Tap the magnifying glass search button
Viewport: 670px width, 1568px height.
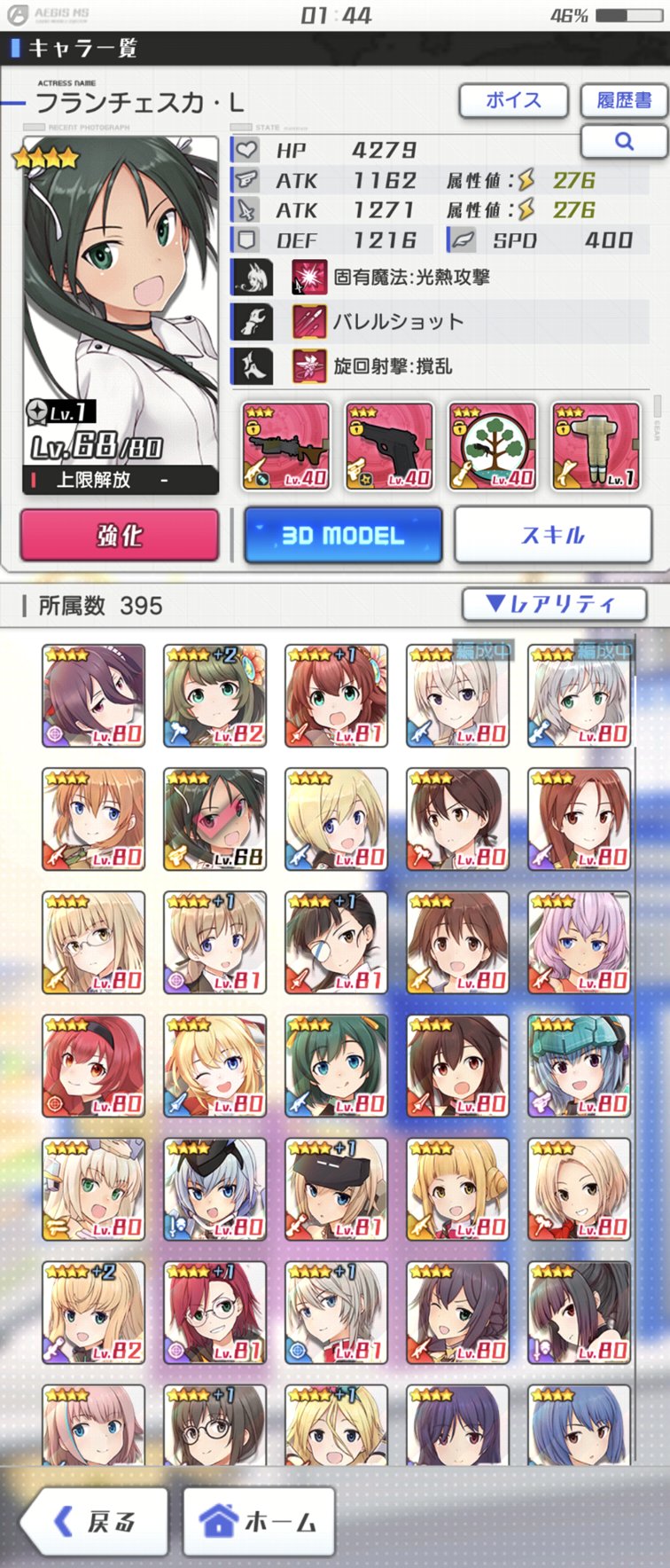point(623,141)
